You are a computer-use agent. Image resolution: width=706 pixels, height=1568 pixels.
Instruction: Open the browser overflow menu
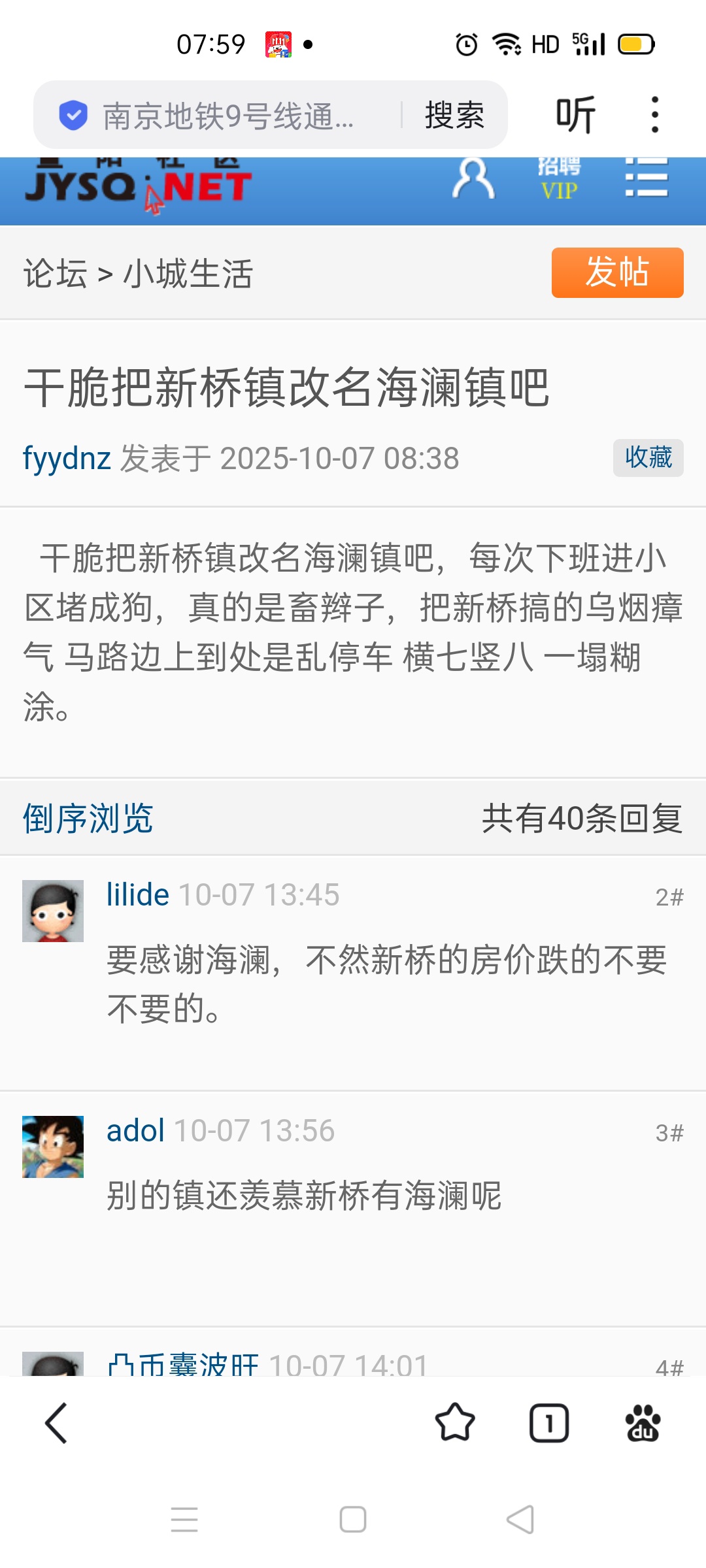654,115
